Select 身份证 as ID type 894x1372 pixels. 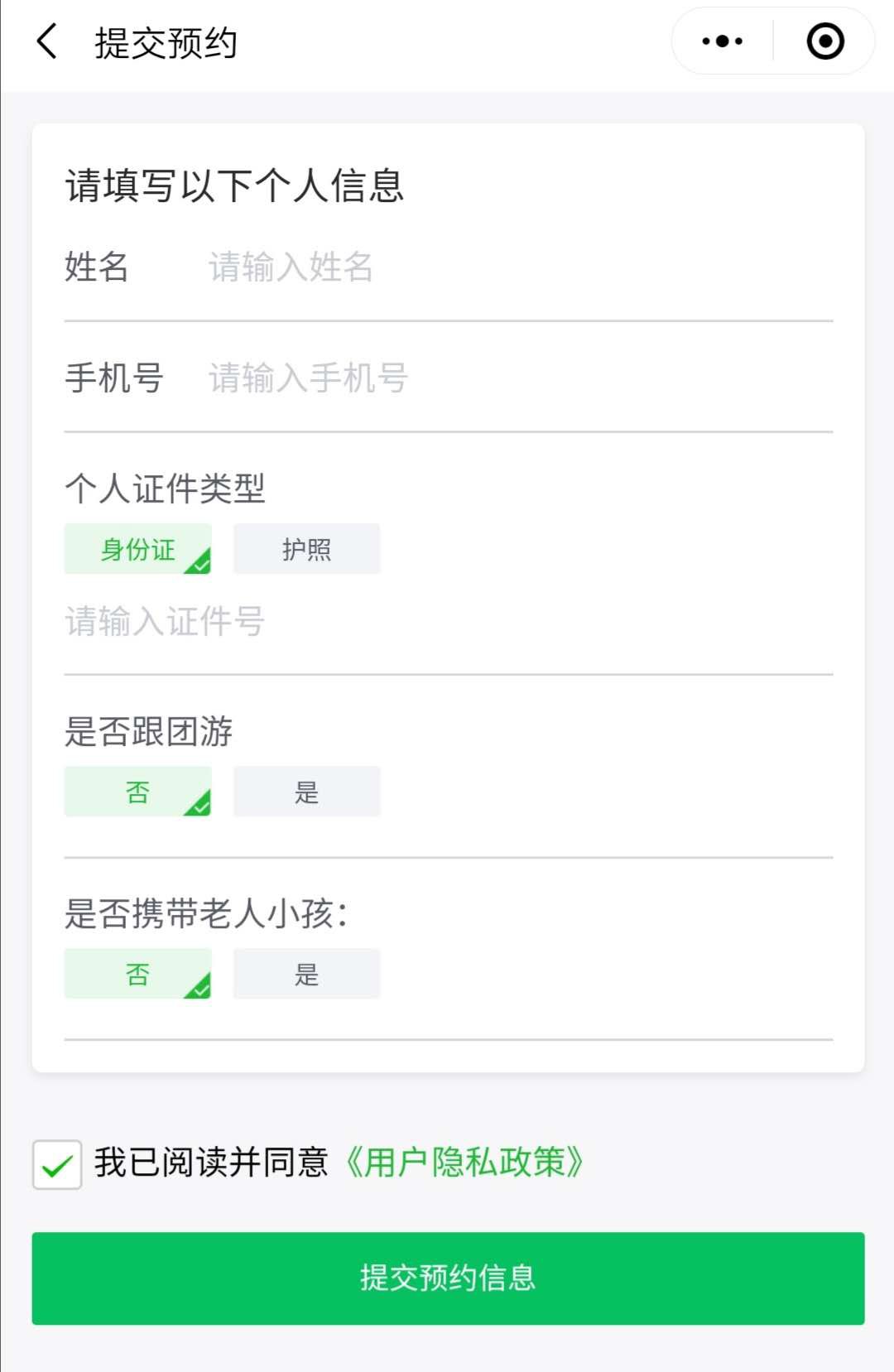138,549
